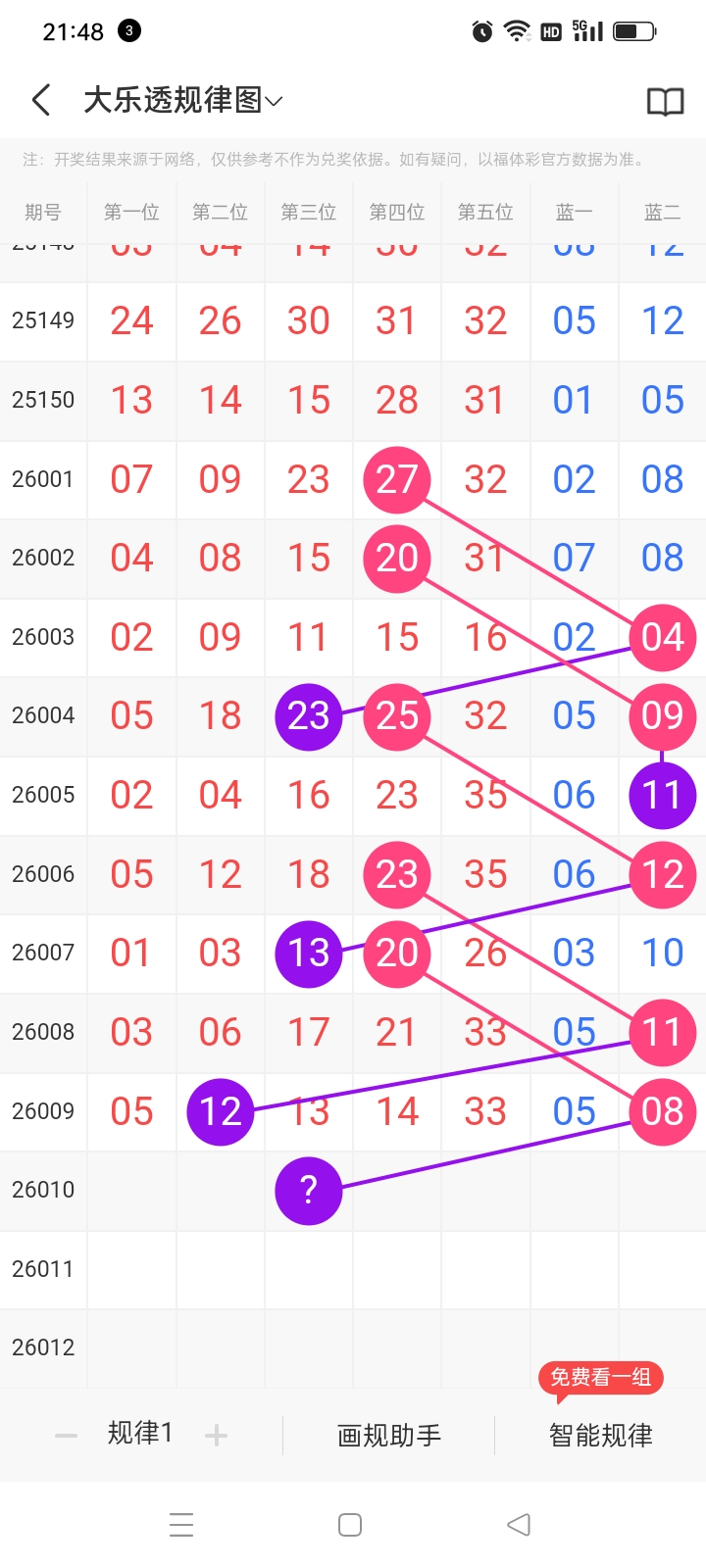Open the 大乐透规律图 dropdown selector
Image resolution: width=706 pixels, height=1568 pixels.
click(x=181, y=100)
